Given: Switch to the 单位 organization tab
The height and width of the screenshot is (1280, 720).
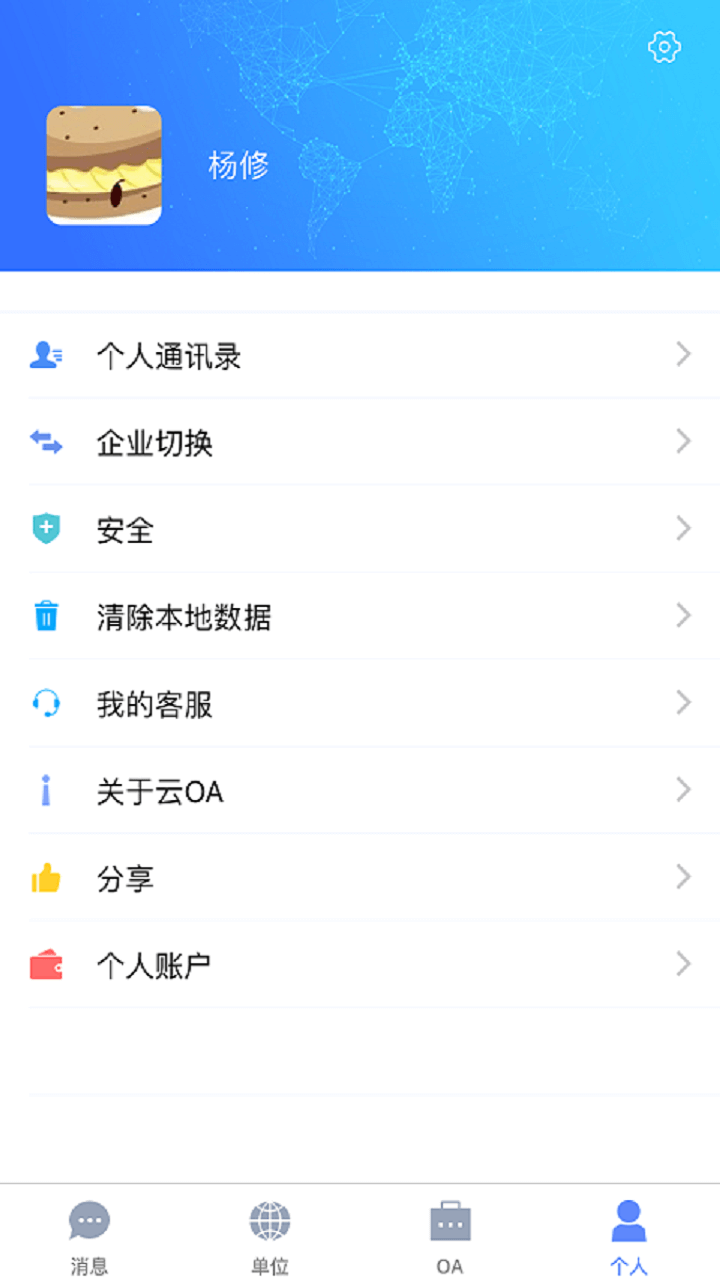Looking at the screenshot, I should [x=269, y=1237].
